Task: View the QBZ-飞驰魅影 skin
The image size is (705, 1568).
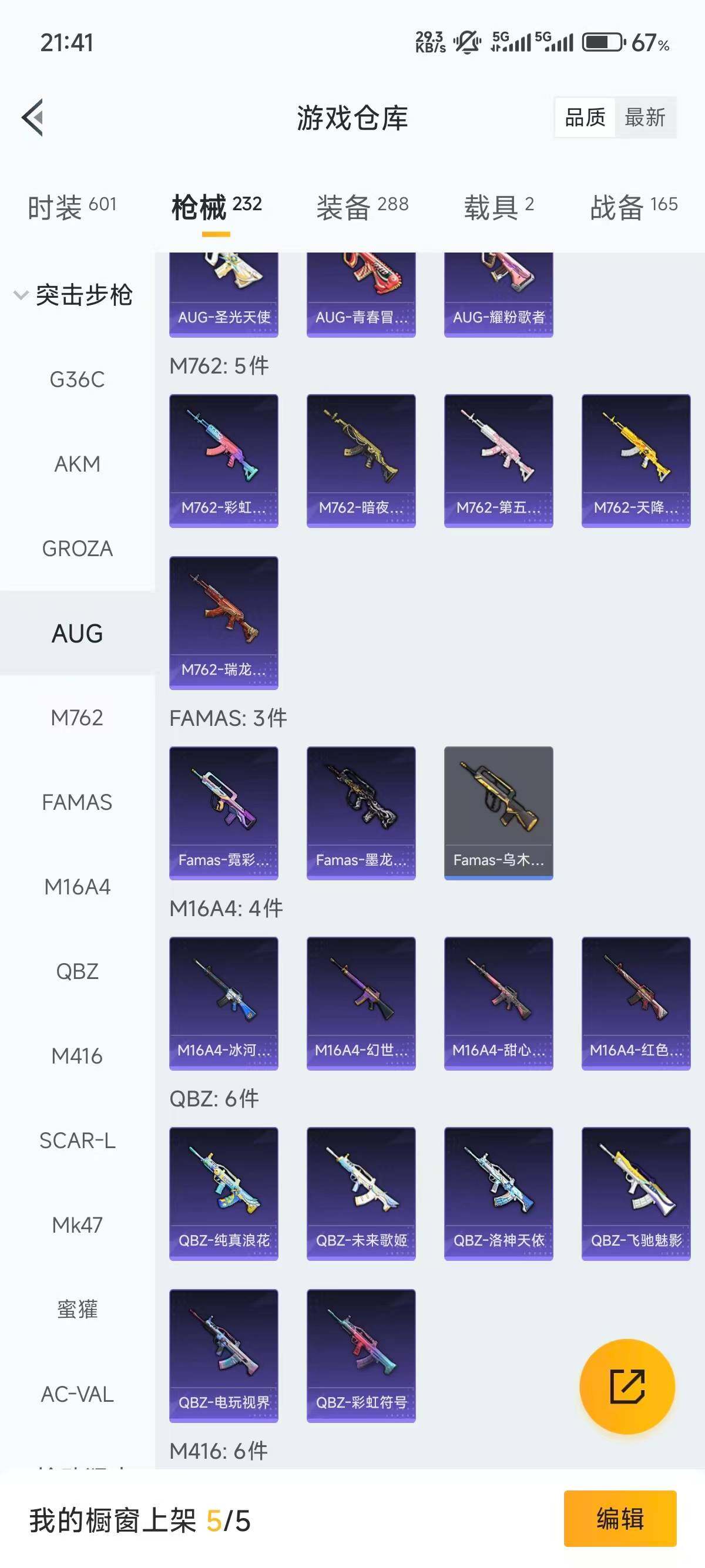Action: click(636, 1193)
